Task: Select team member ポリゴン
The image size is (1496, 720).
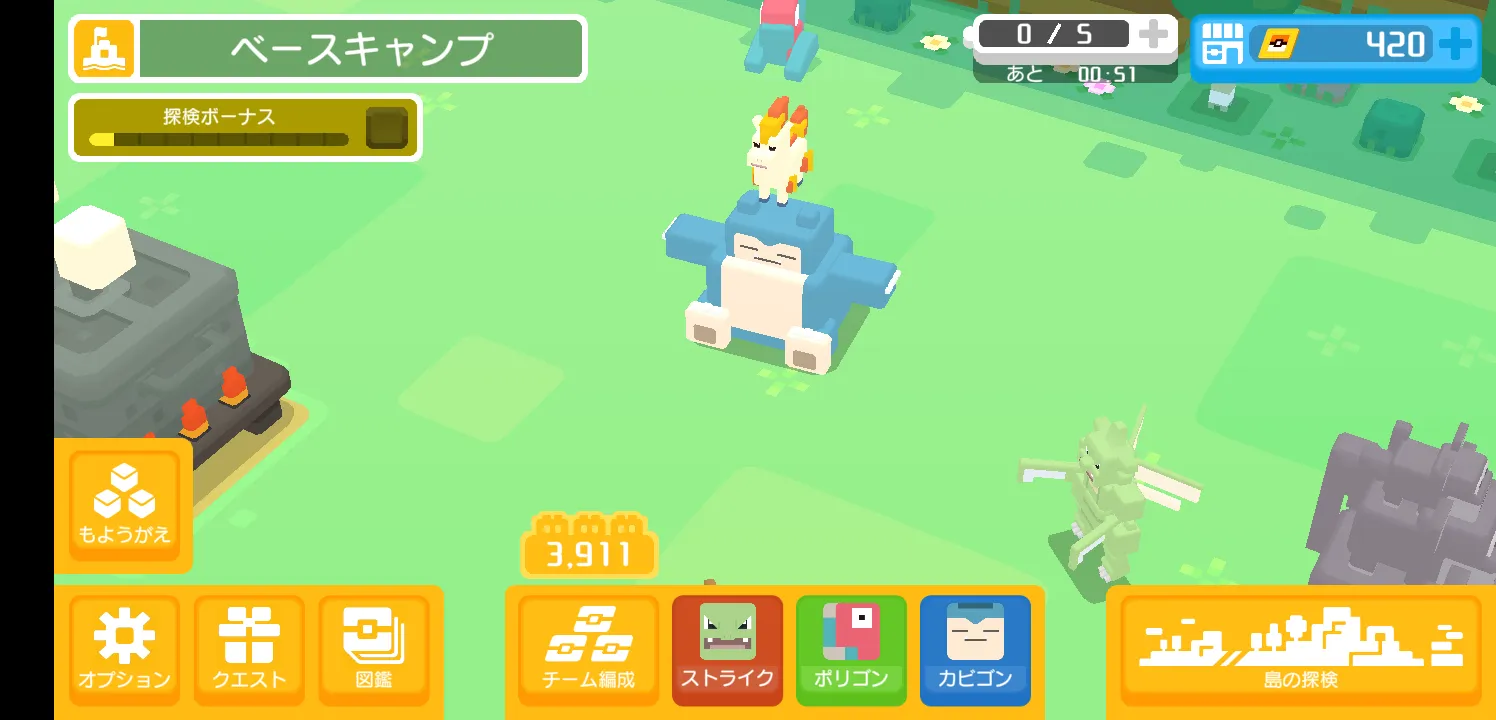Action: pyautogui.click(x=851, y=650)
